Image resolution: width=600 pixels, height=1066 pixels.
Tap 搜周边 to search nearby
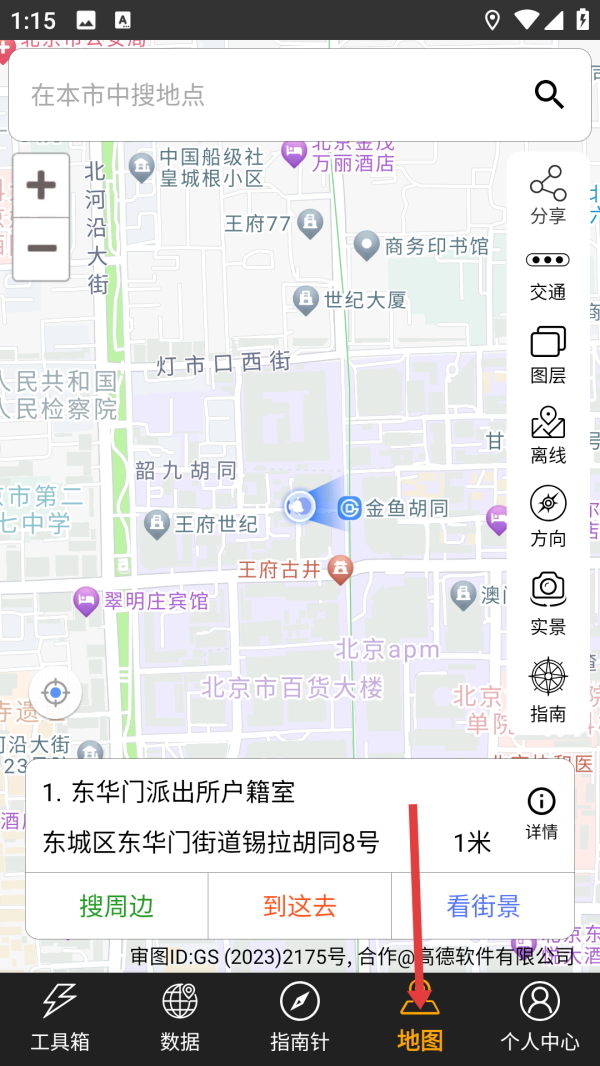pos(117,906)
